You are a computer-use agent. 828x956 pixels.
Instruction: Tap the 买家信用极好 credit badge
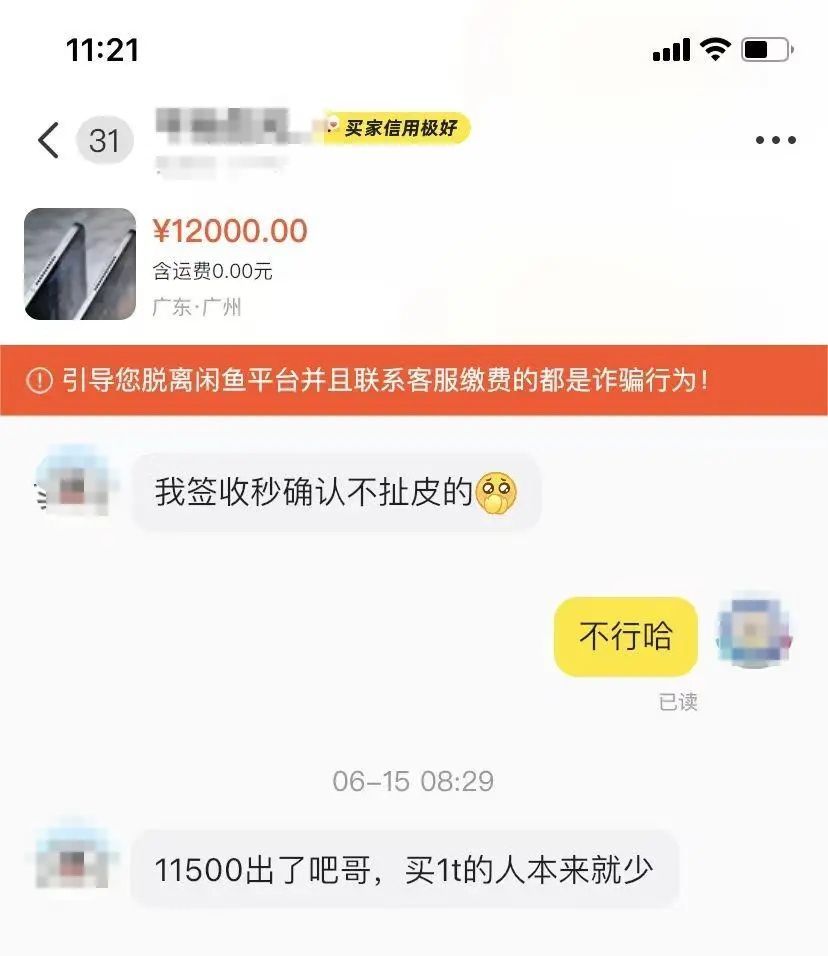(x=399, y=129)
